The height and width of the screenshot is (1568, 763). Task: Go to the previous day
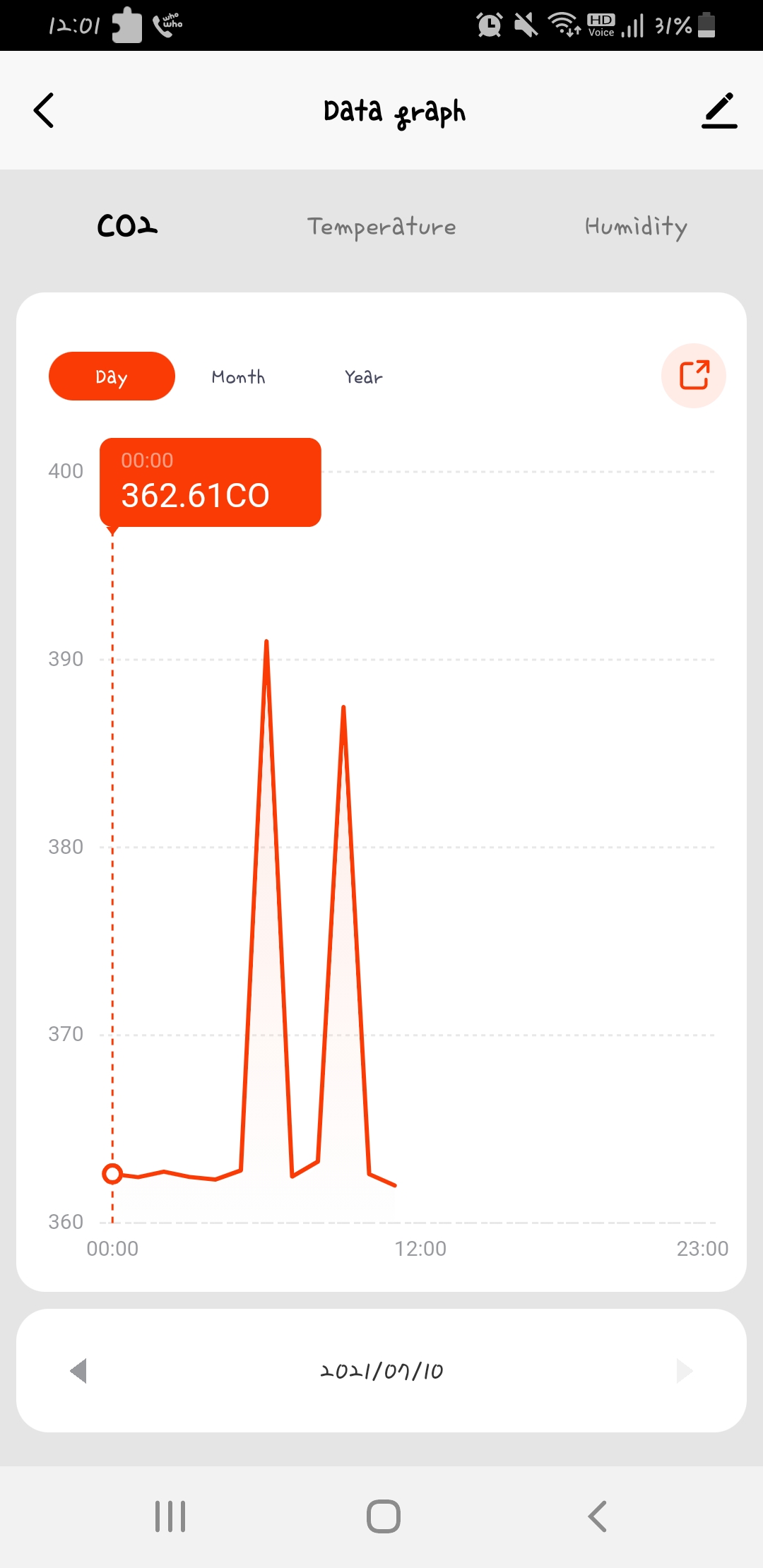pyautogui.click(x=78, y=1371)
